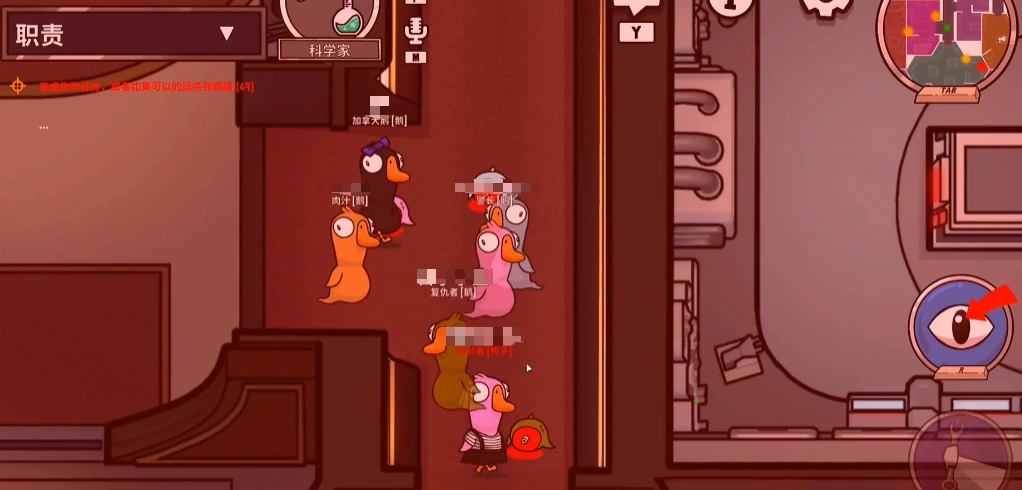Expand the 职责 dropdown panel
The width and height of the screenshot is (1022, 490).
(226, 34)
